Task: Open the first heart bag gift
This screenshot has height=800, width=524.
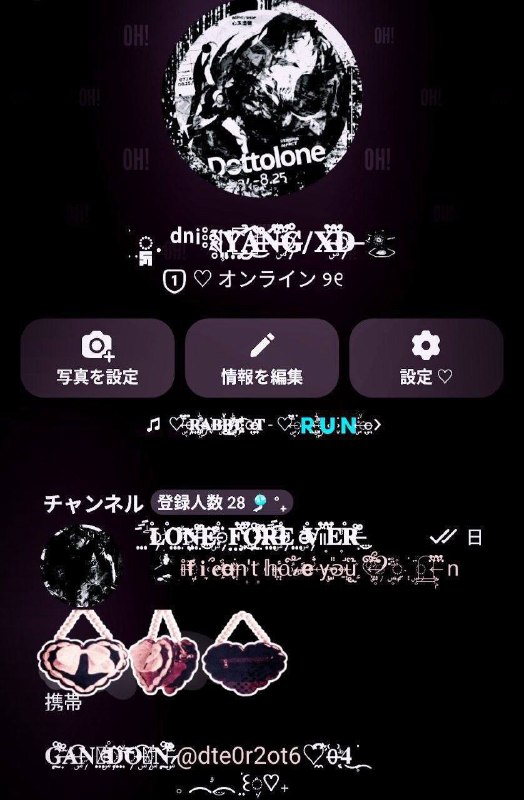Action: click(83, 654)
